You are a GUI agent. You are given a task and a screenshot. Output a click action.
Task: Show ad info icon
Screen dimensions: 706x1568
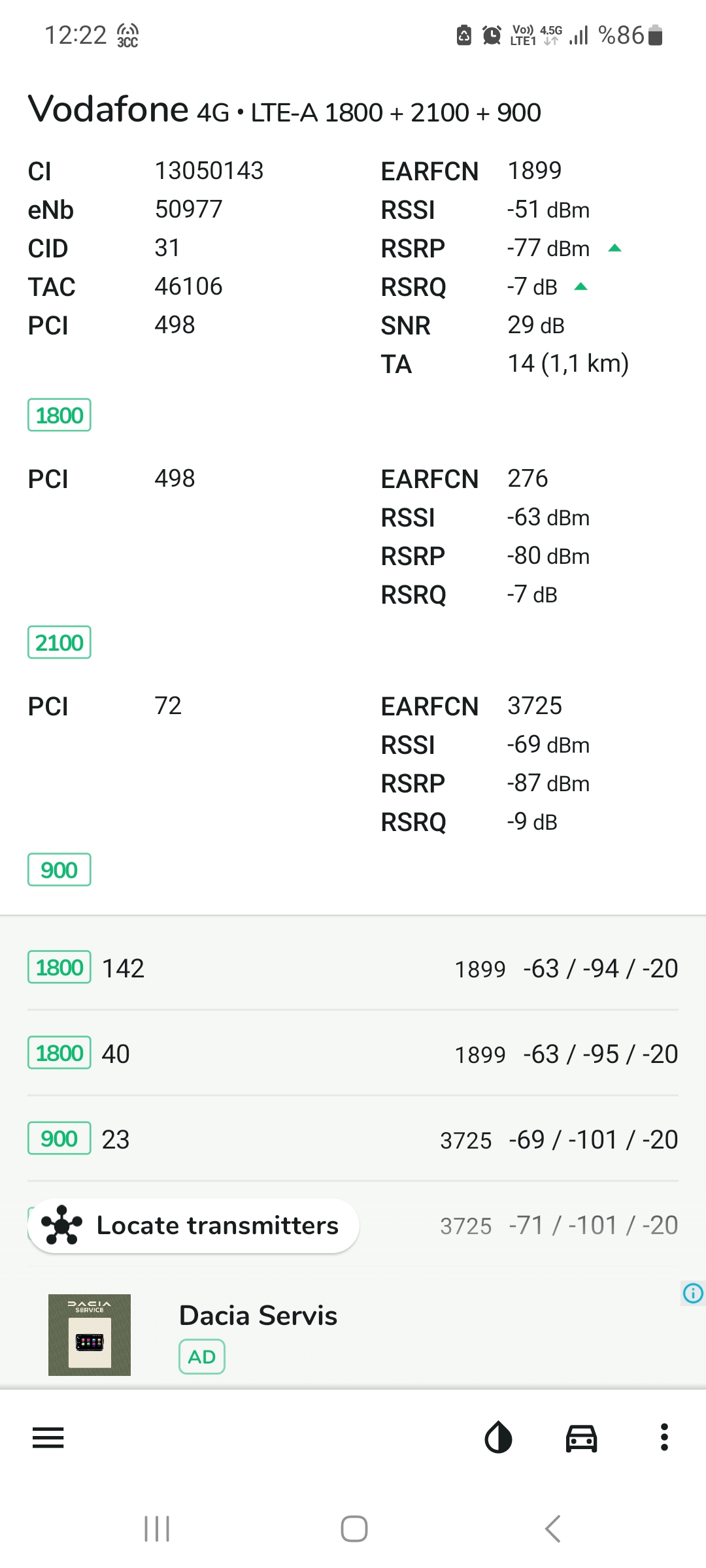(693, 1293)
